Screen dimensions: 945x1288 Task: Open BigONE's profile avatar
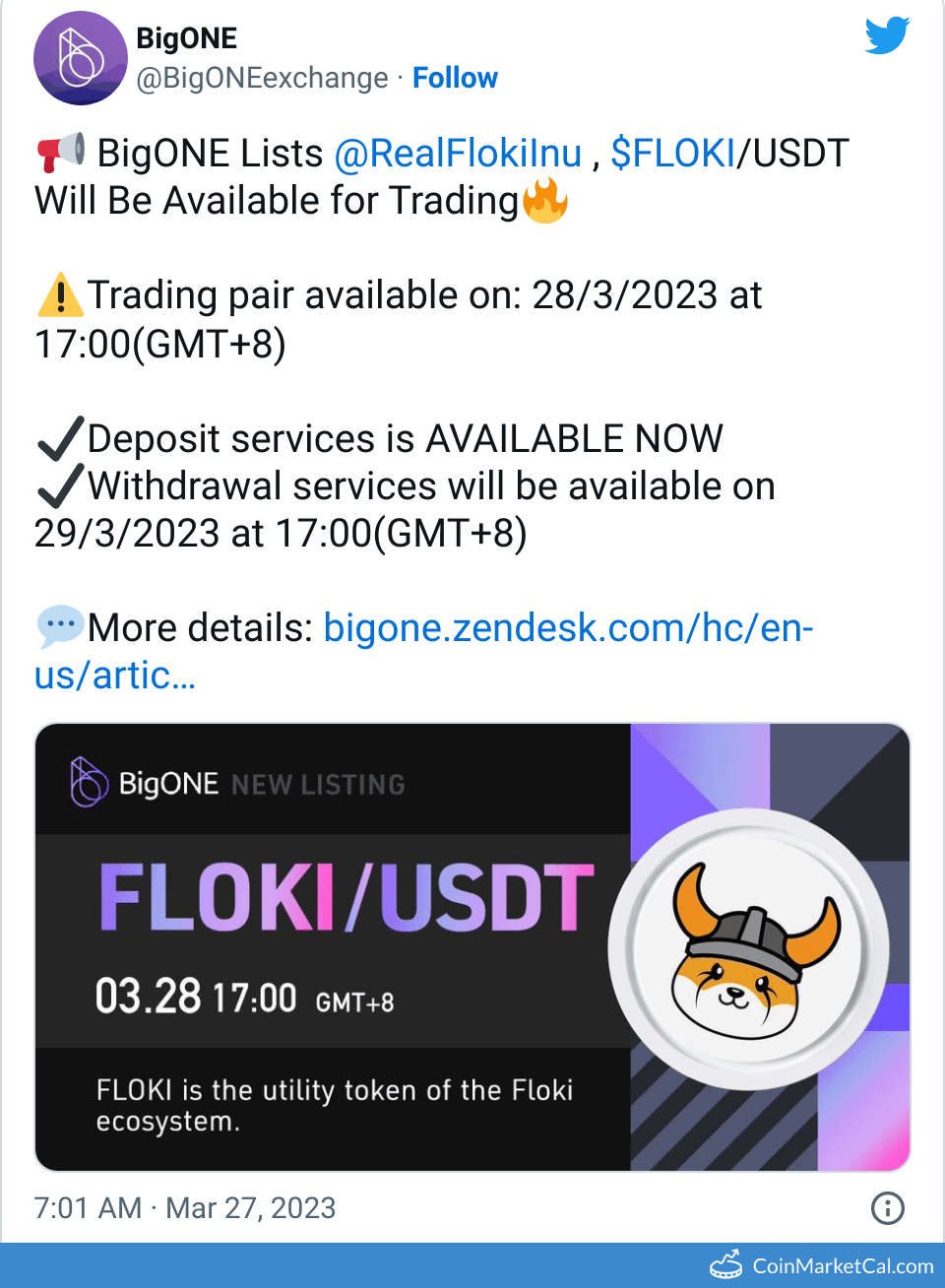point(81,58)
